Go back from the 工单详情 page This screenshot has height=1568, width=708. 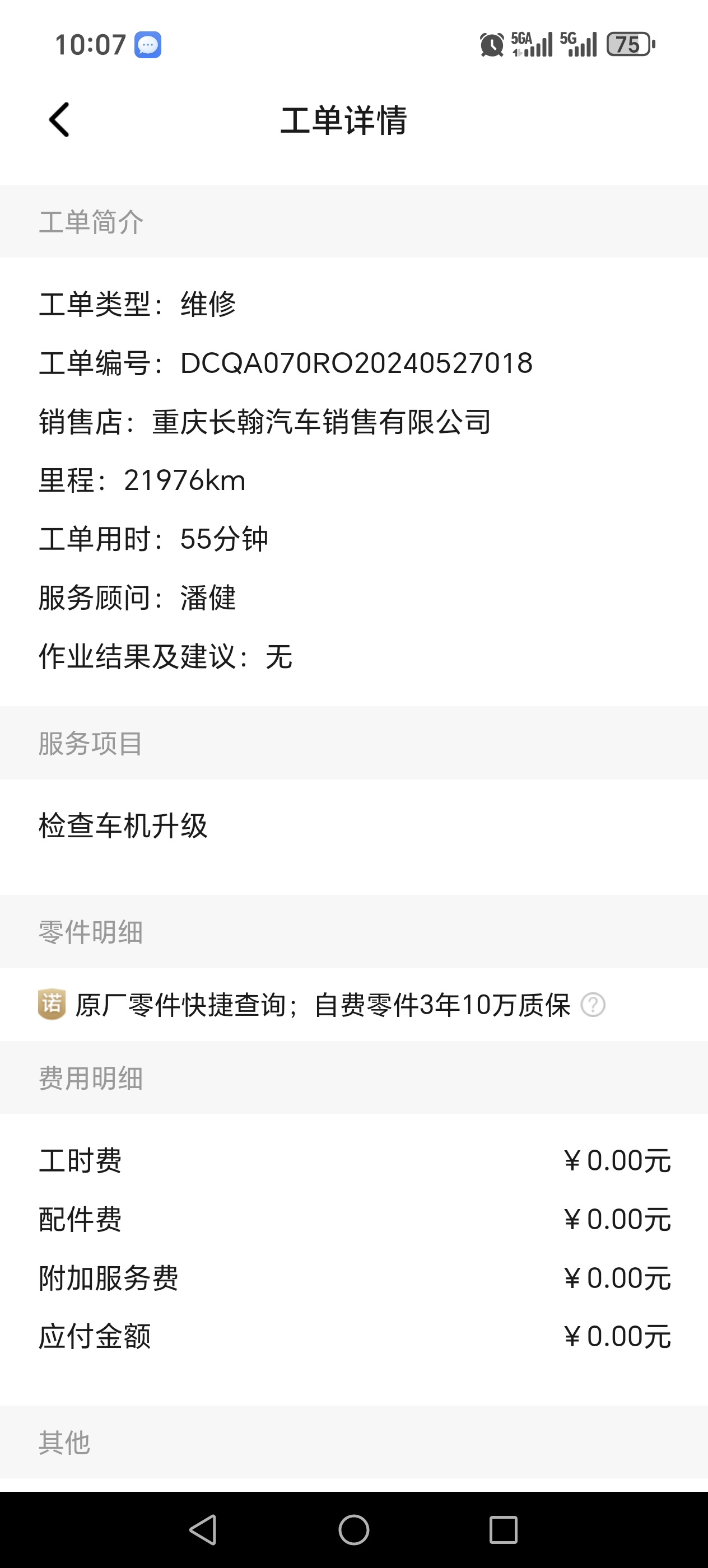pyautogui.click(x=60, y=120)
